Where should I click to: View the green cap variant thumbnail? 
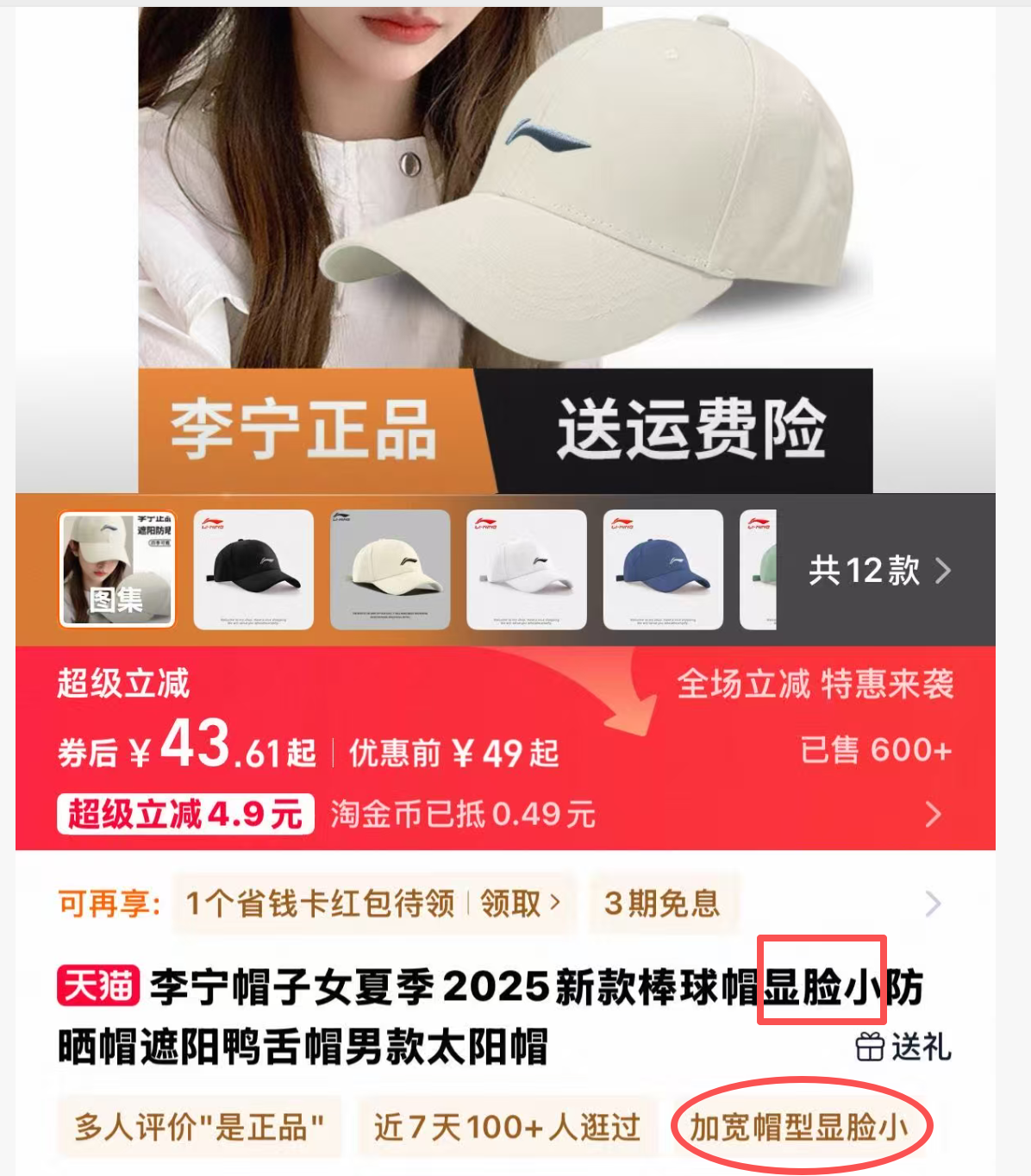tap(759, 569)
